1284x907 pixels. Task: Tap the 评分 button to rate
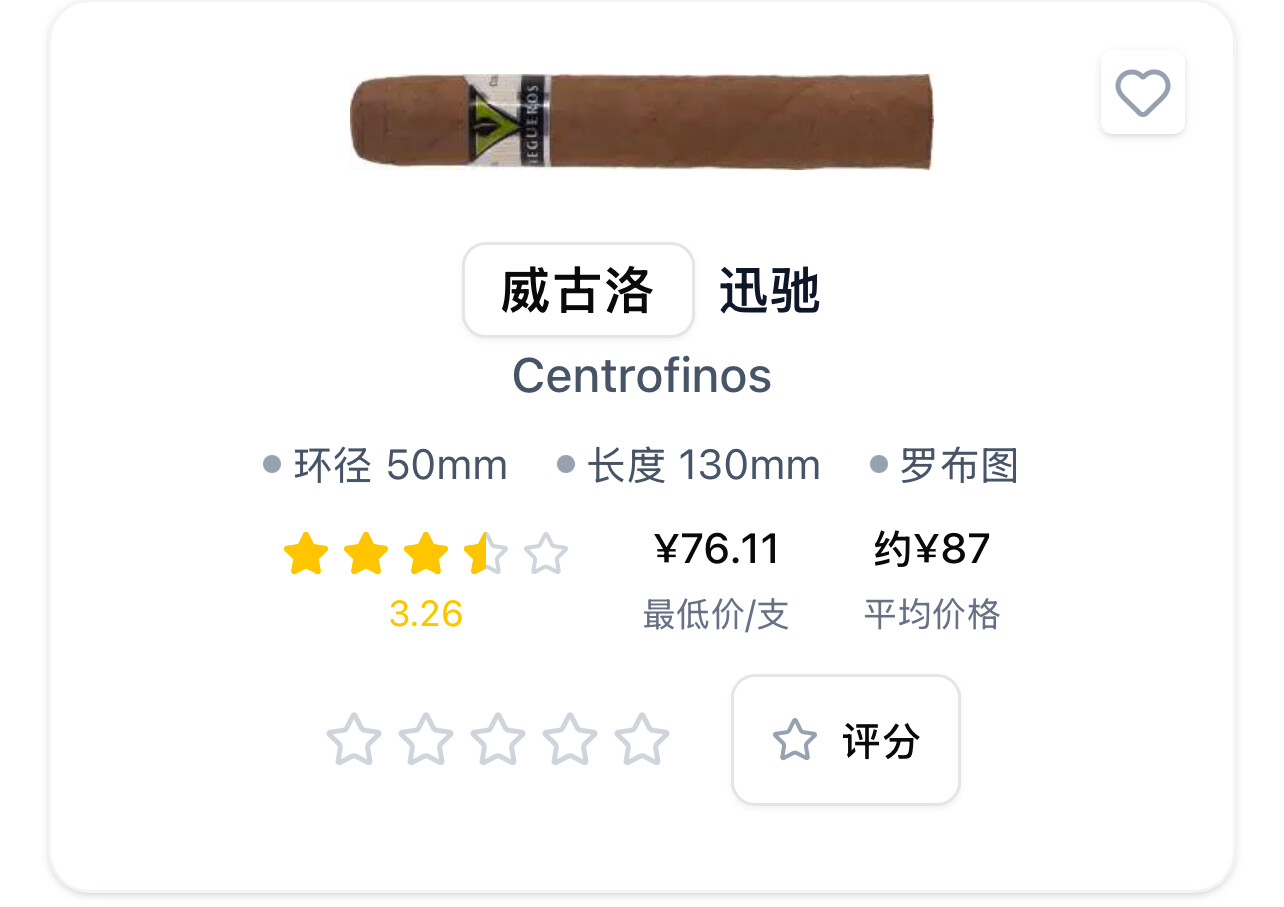point(846,740)
